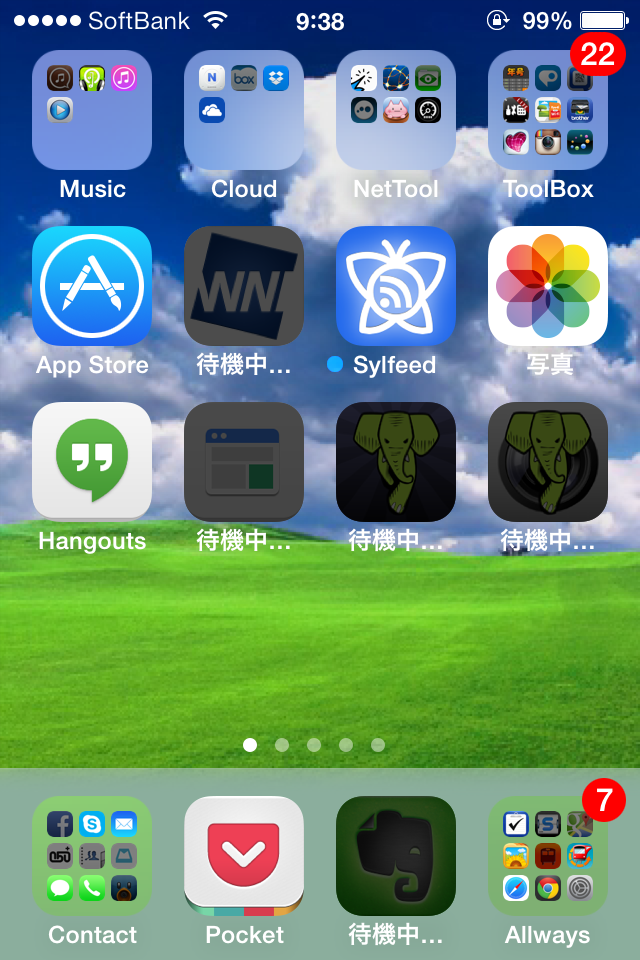Tap the home screen page indicator dots

314,745
